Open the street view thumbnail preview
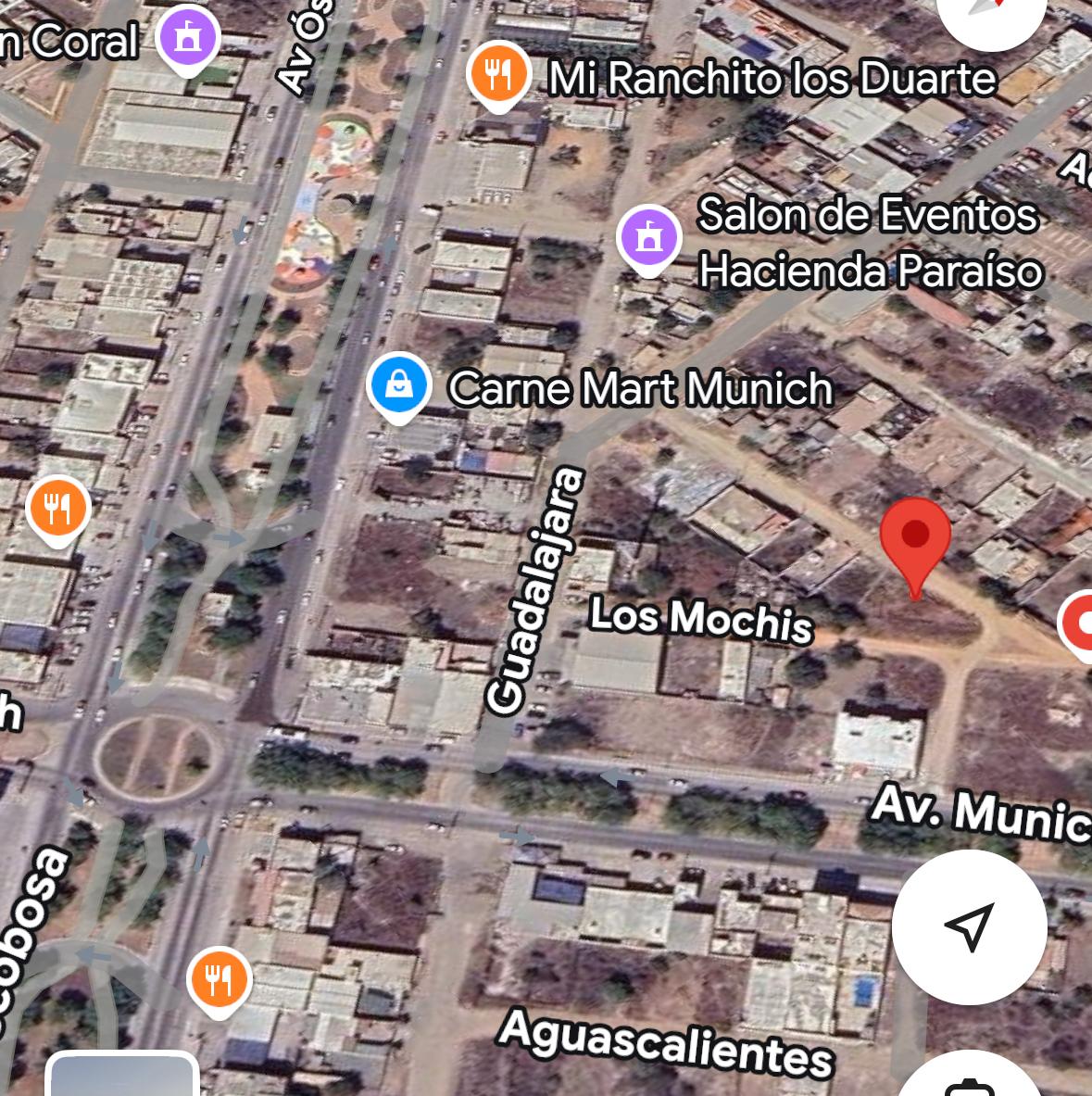The width and height of the screenshot is (1092, 1096). [122, 1077]
